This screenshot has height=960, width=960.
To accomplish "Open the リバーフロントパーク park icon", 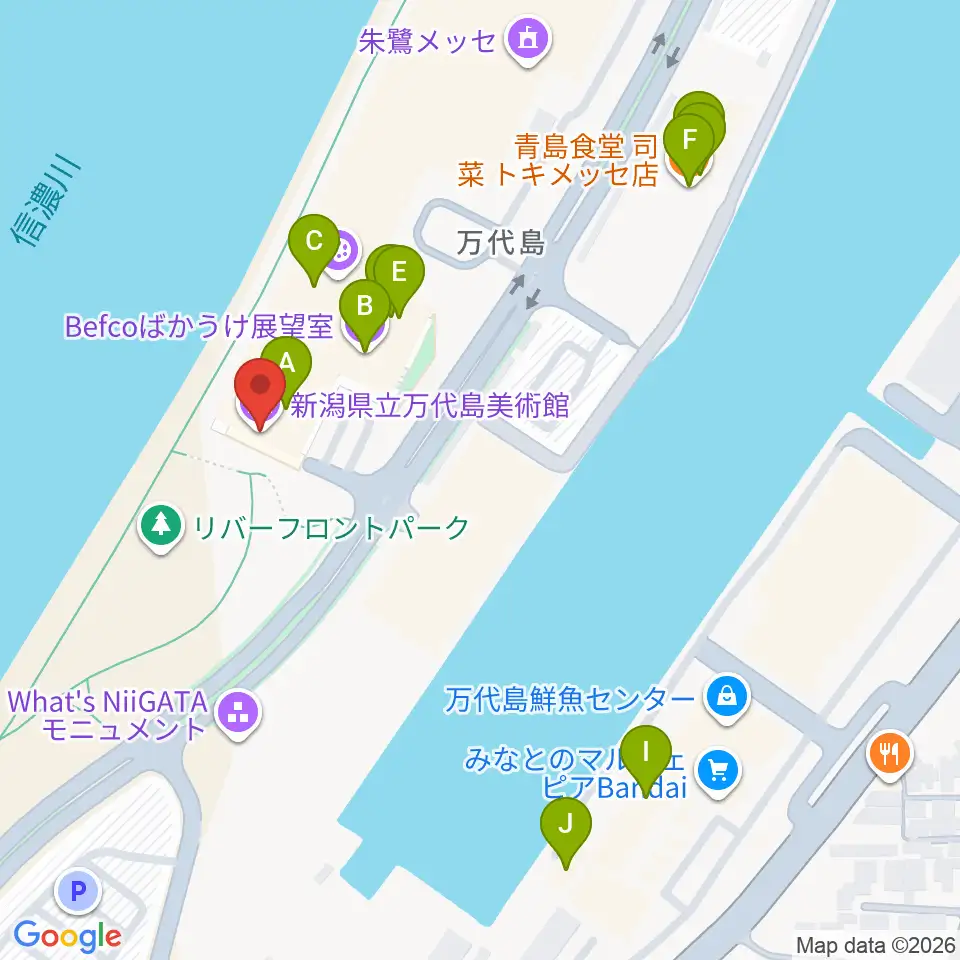I will (x=161, y=527).
